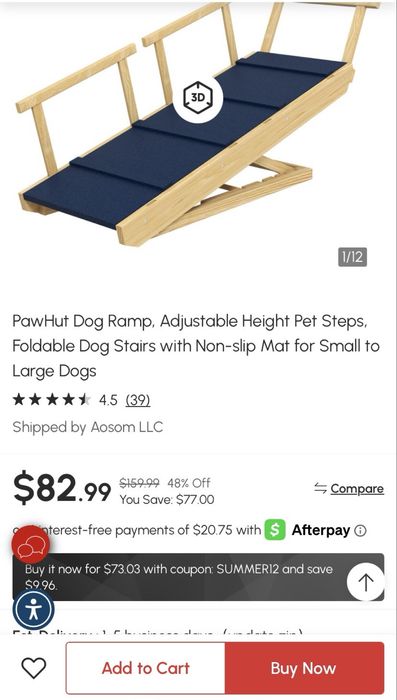Open the live chat bubble
Screen dimensions: 397x700
(x=31, y=545)
